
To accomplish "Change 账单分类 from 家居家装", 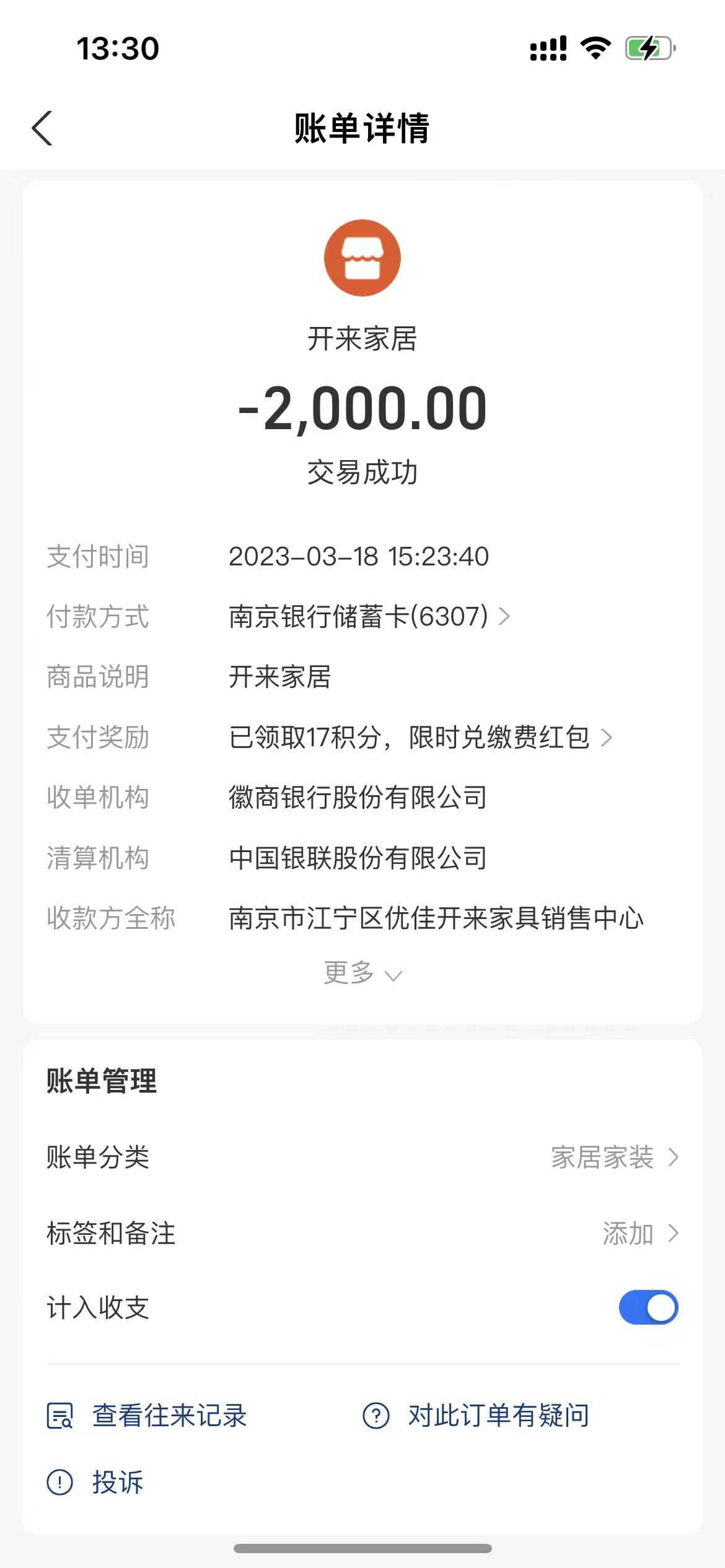I will pos(613,1157).
